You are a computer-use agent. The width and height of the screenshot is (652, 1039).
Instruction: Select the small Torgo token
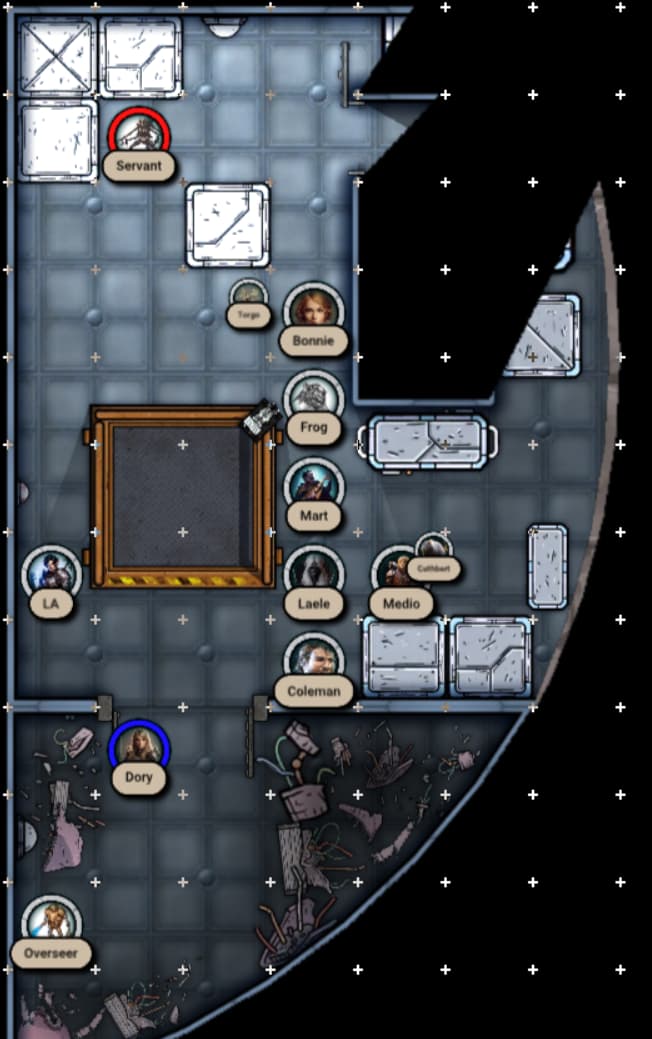click(248, 297)
